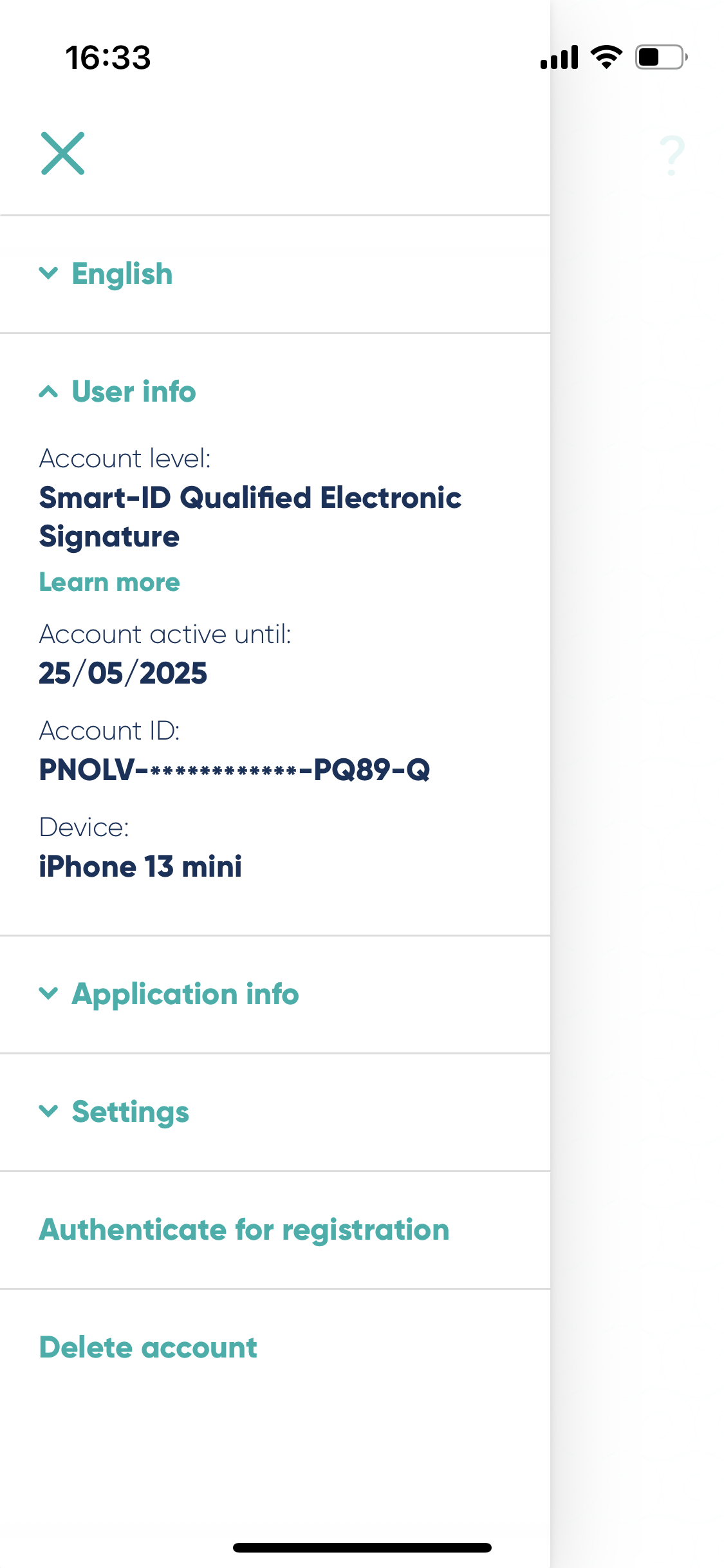724x1568 pixels.
Task: Collapse the User info section
Action: pyautogui.click(x=275, y=391)
